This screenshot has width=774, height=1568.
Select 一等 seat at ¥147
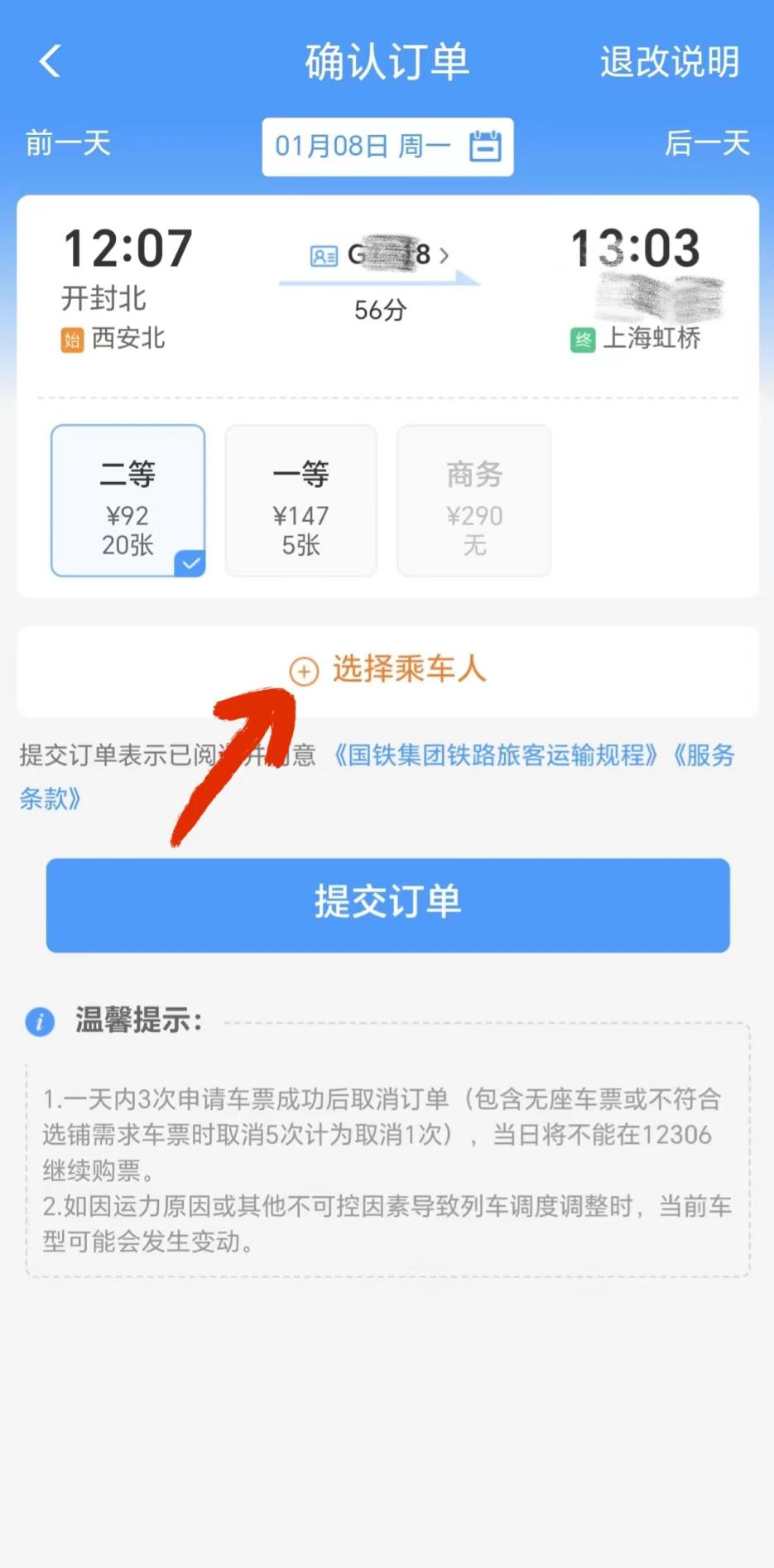(x=300, y=500)
